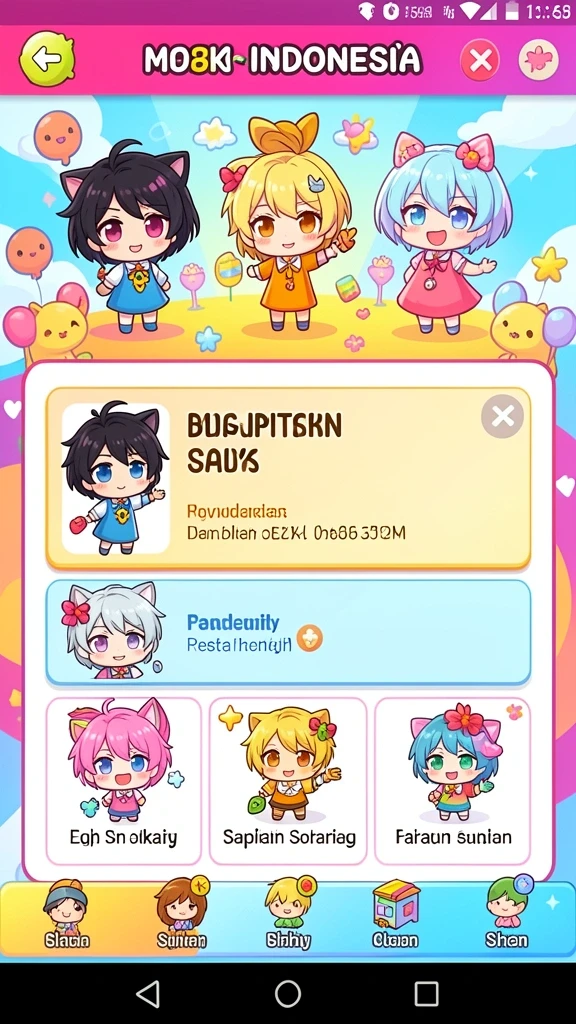Open the pink splash icon in header
This screenshot has height=1024, width=576.
[539, 61]
